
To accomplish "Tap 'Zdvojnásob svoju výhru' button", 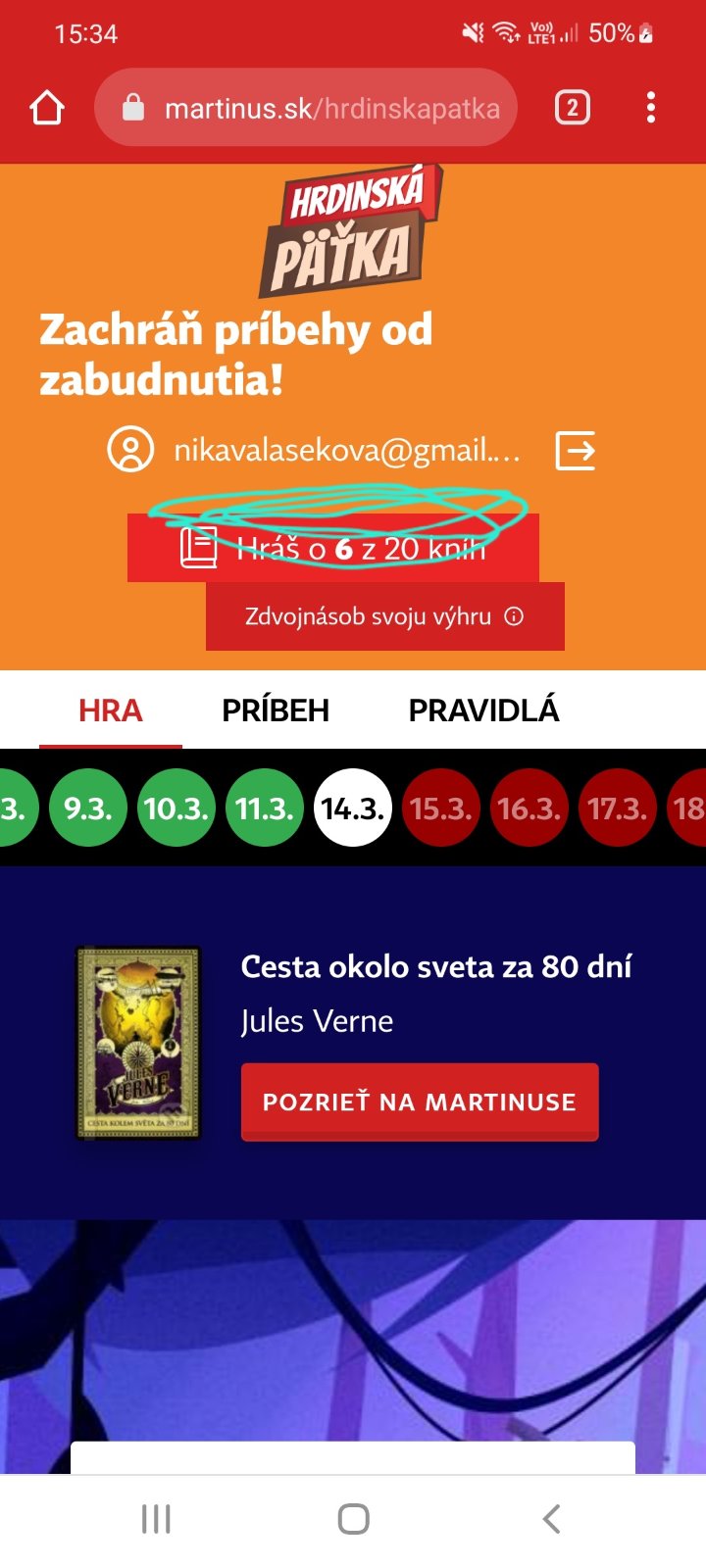I will (384, 616).
